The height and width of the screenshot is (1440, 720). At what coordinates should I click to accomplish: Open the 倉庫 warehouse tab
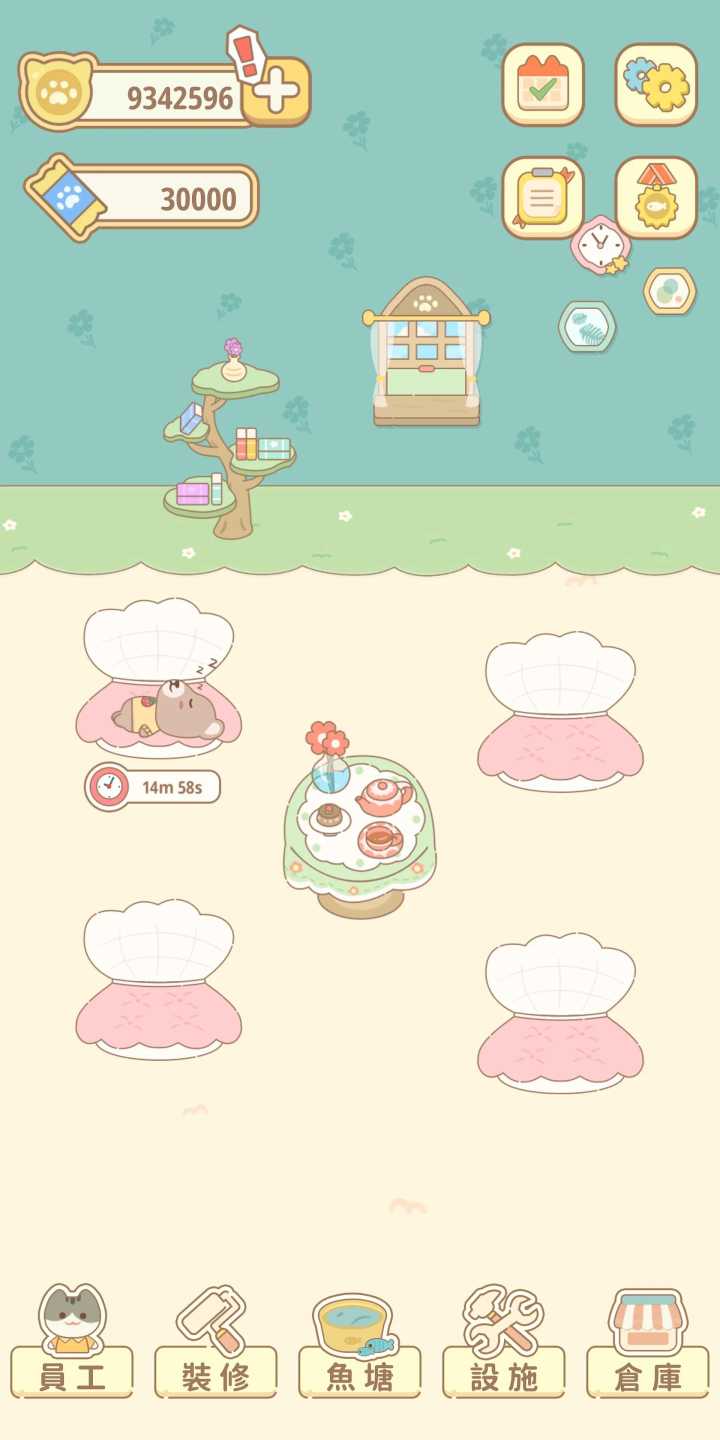647,1343
